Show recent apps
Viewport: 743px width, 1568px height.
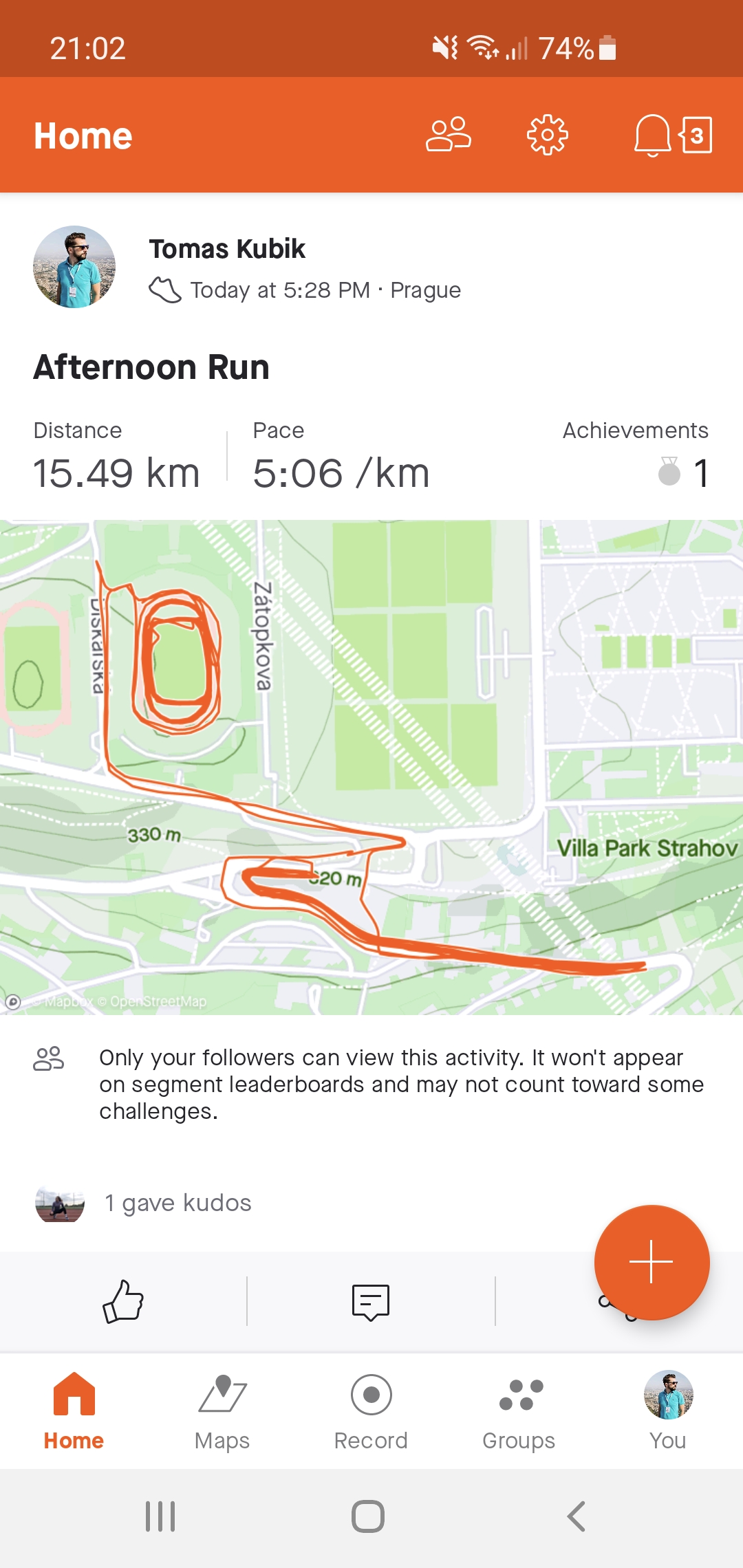(x=160, y=1516)
